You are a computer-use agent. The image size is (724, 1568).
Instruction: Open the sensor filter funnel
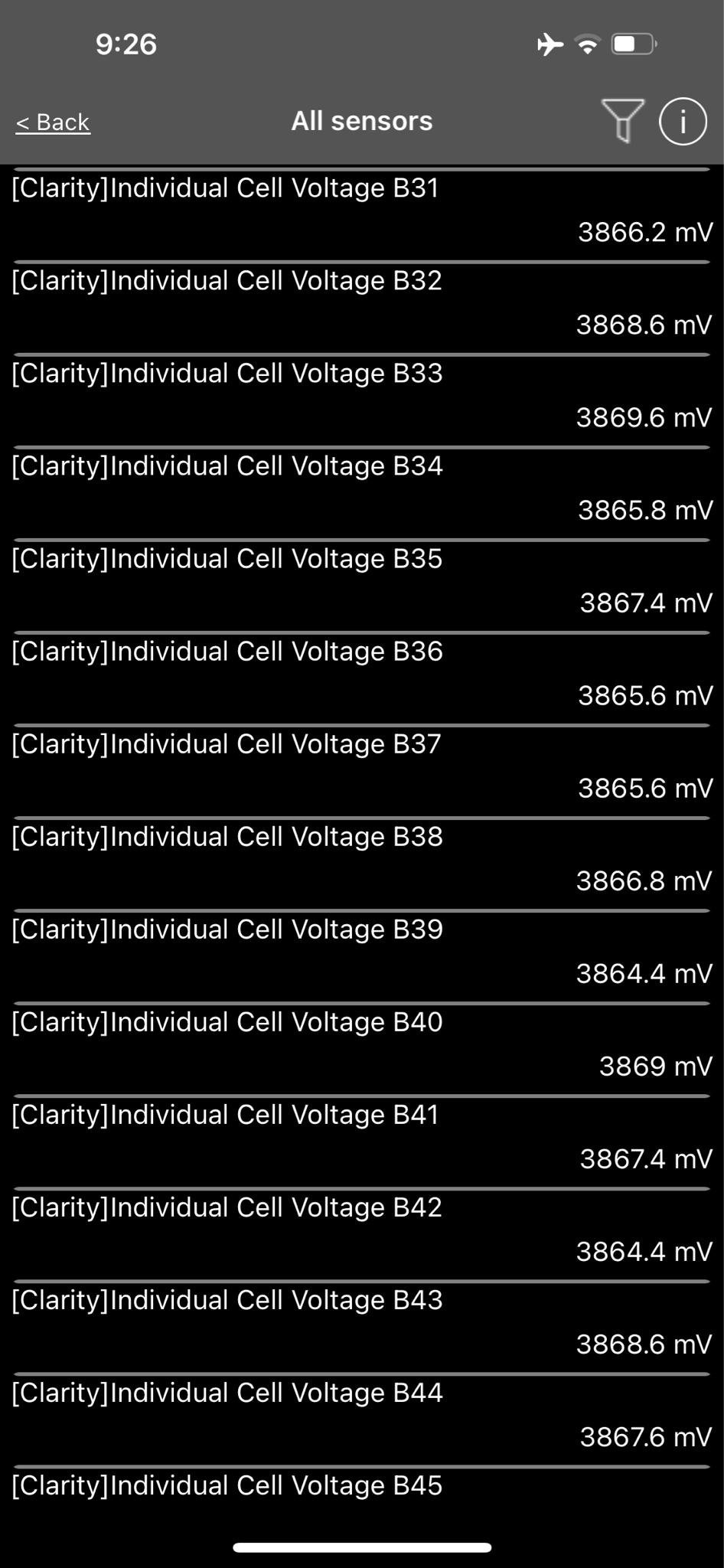point(622,120)
